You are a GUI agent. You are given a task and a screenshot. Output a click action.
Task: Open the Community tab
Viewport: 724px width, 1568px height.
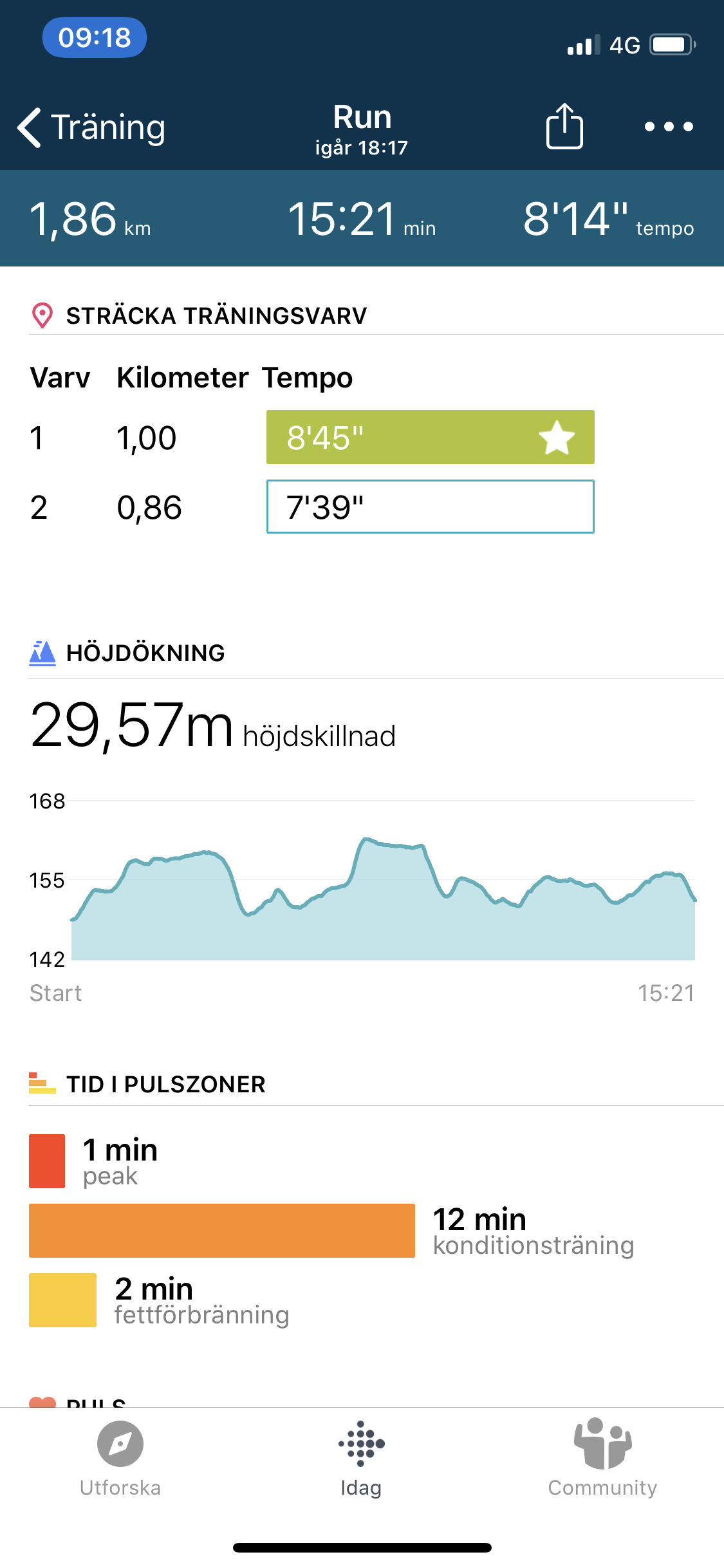[x=602, y=1459]
